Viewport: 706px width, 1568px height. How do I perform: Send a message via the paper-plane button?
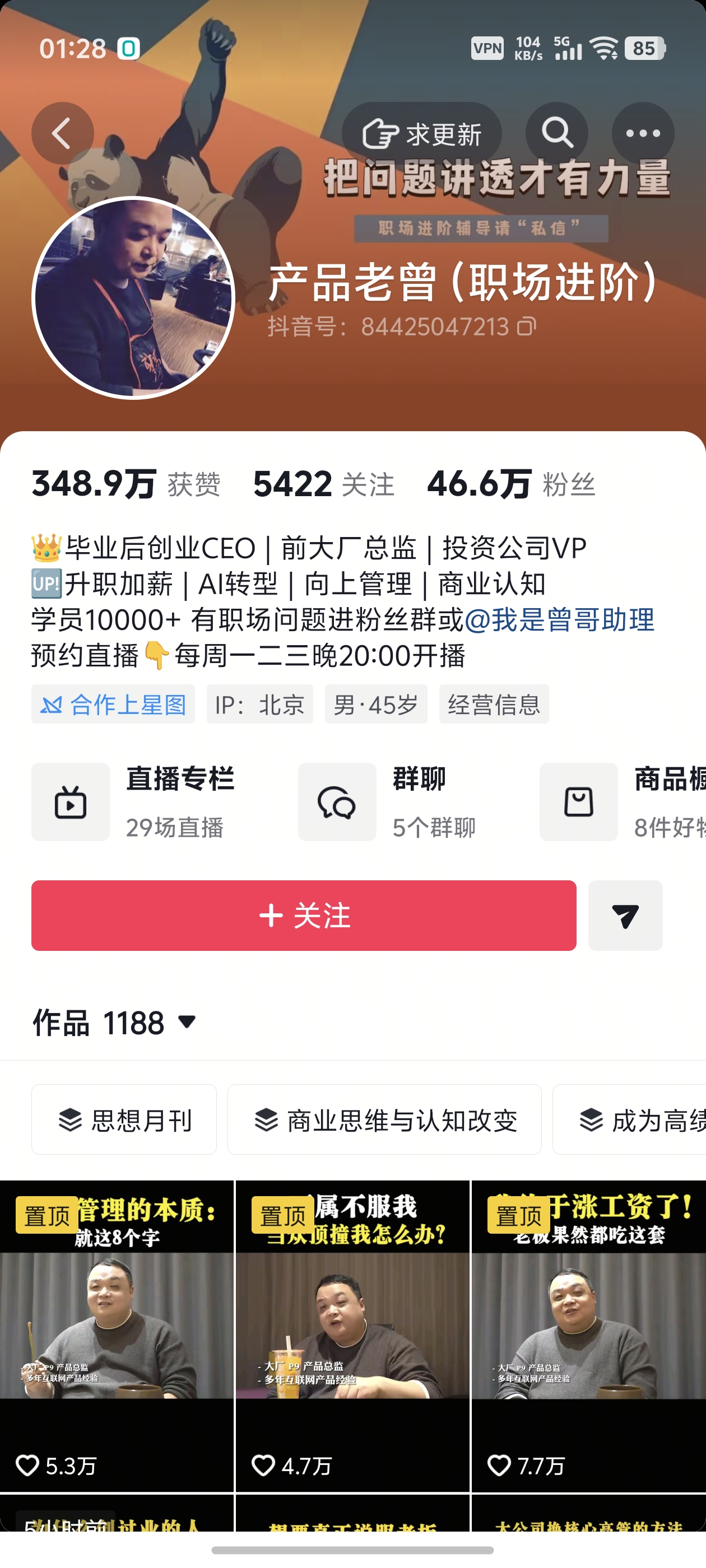625,916
